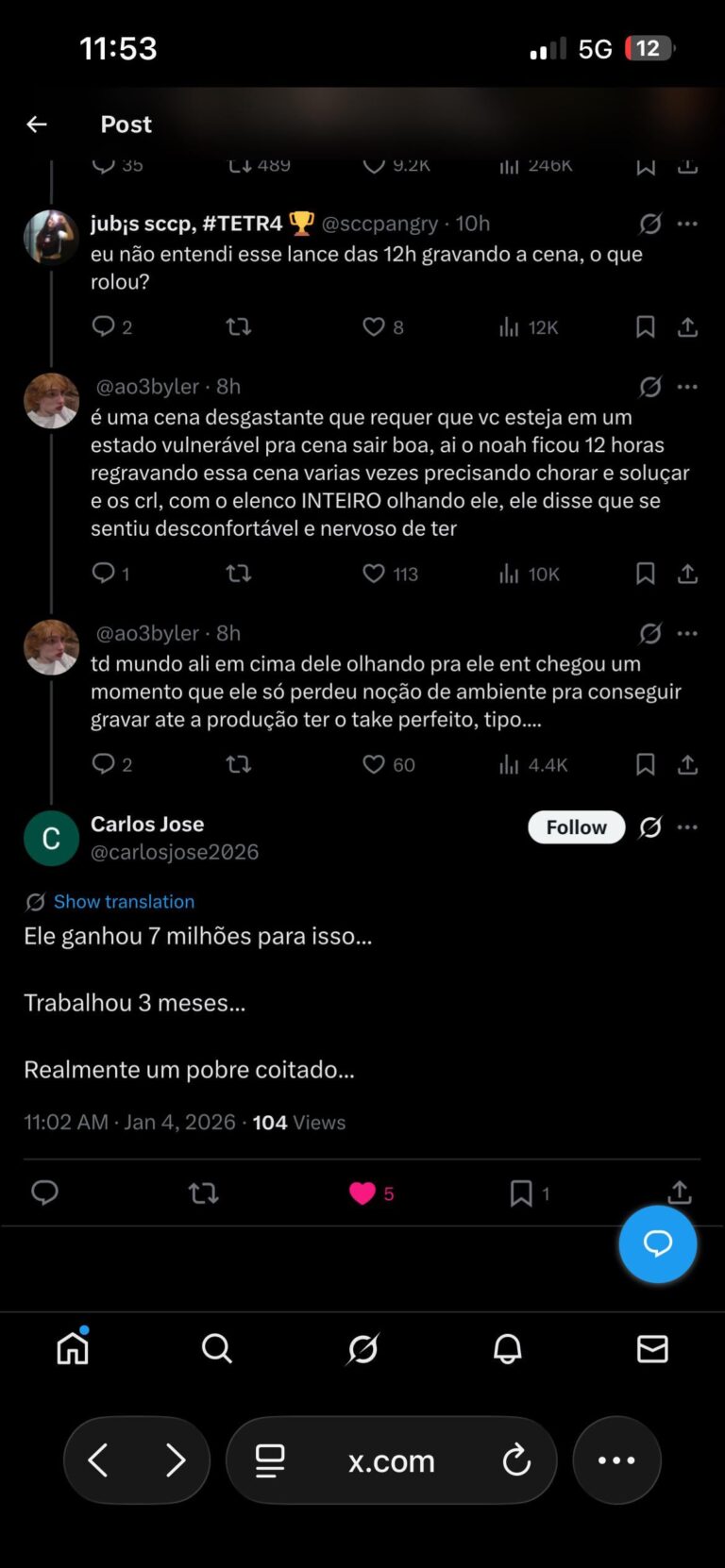725x1568 pixels.
Task: Repost the @ao3byler reply with 113 likes
Action: click(239, 574)
